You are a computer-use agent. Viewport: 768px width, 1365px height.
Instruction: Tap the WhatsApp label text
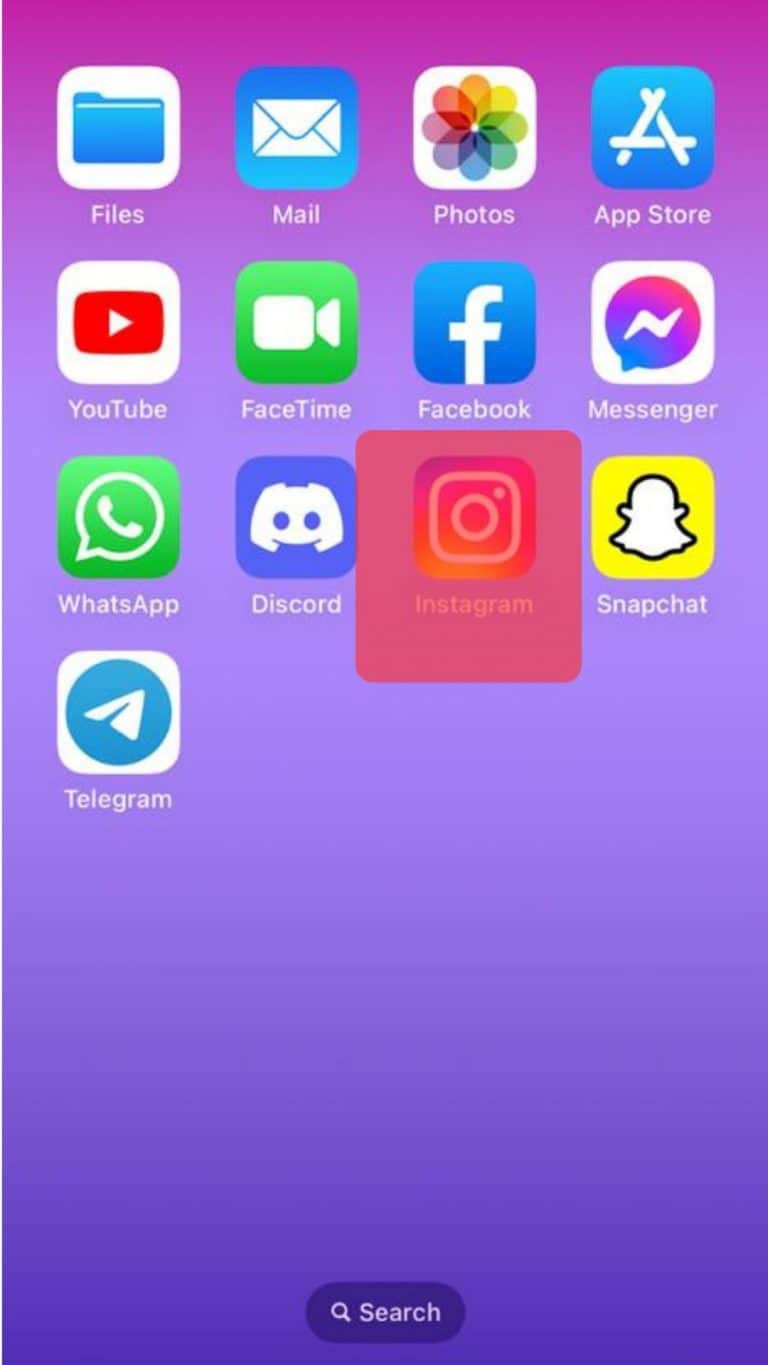tap(118, 603)
